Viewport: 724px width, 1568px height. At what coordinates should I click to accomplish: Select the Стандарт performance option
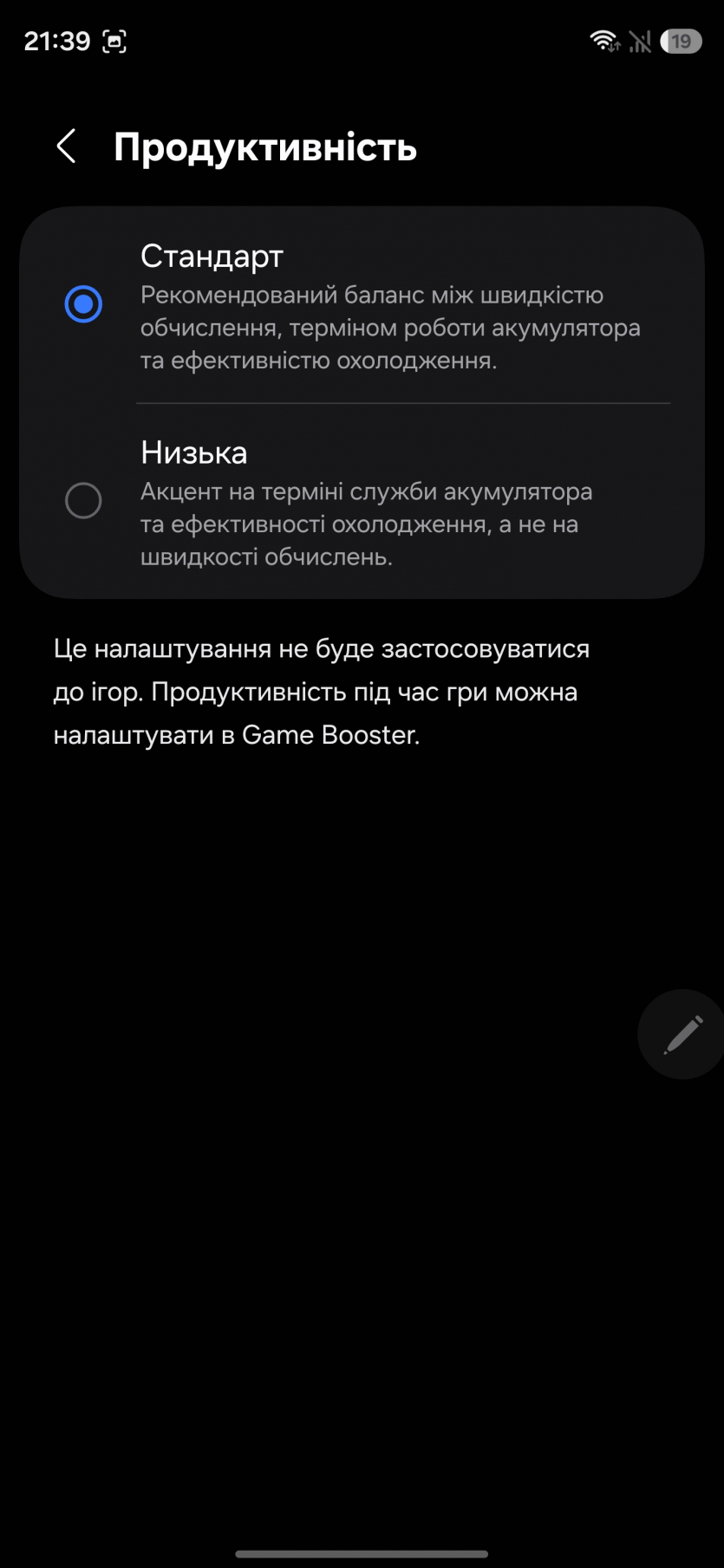click(x=83, y=304)
